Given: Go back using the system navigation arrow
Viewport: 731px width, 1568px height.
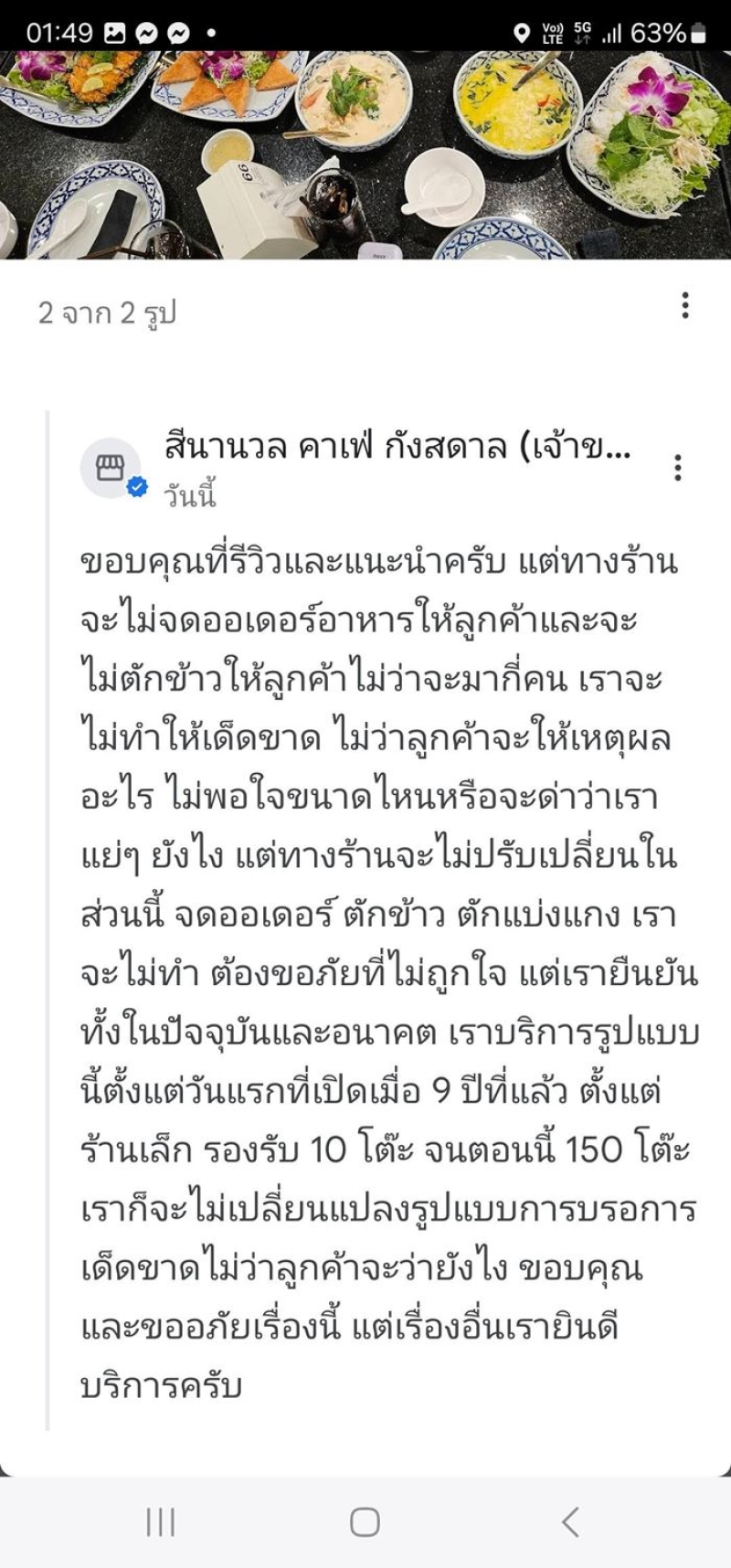Looking at the screenshot, I should click(570, 1522).
